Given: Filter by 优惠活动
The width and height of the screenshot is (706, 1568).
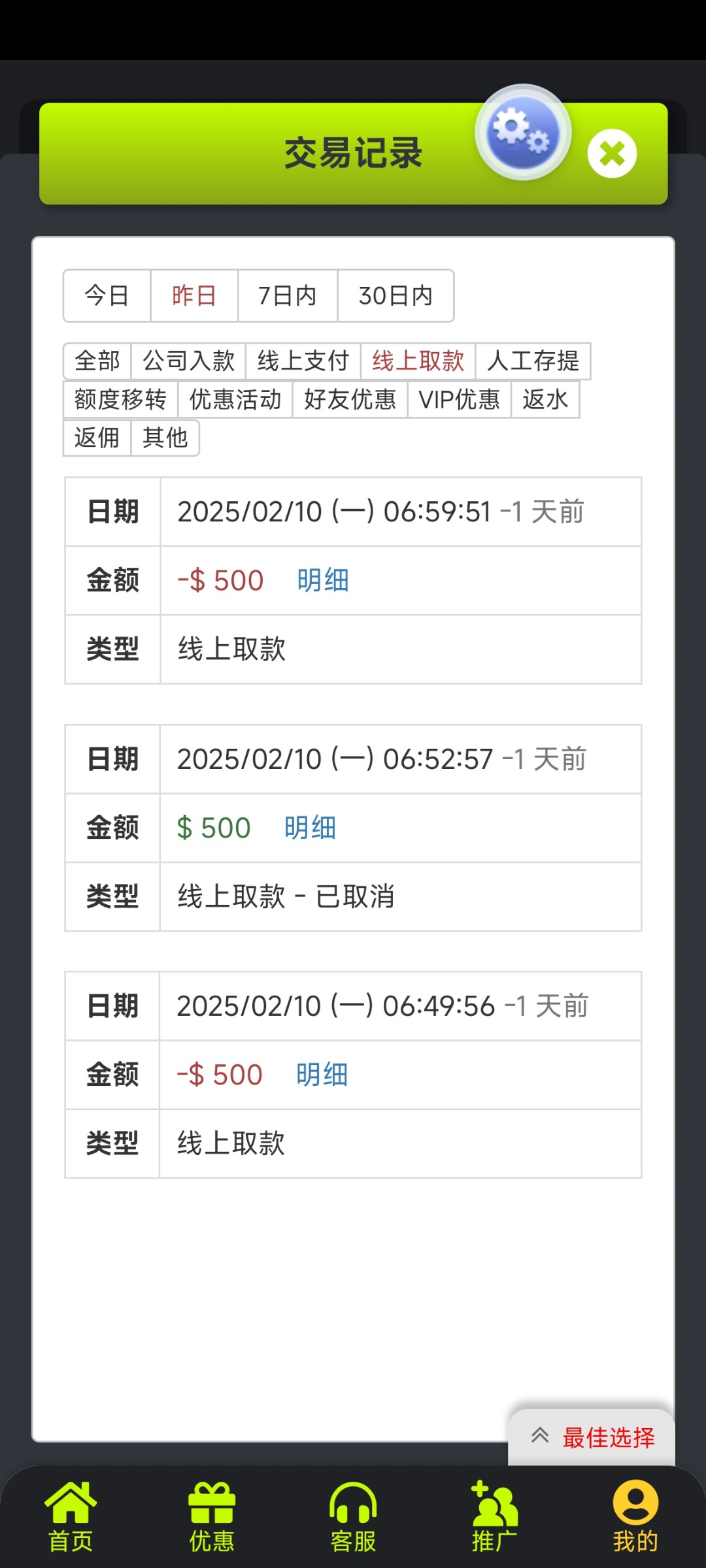Looking at the screenshot, I should 235,399.
